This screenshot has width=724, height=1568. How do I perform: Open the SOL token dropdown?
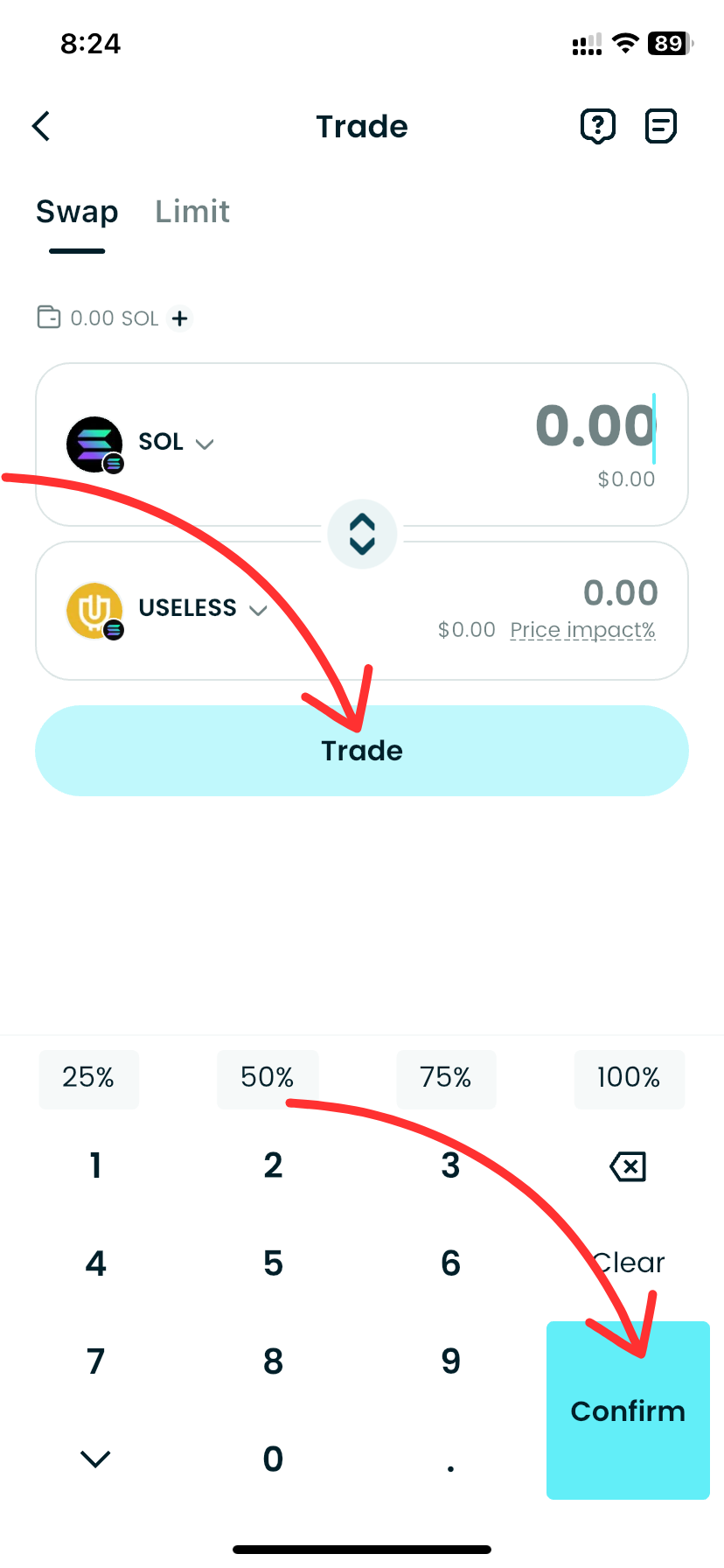coord(176,442)
